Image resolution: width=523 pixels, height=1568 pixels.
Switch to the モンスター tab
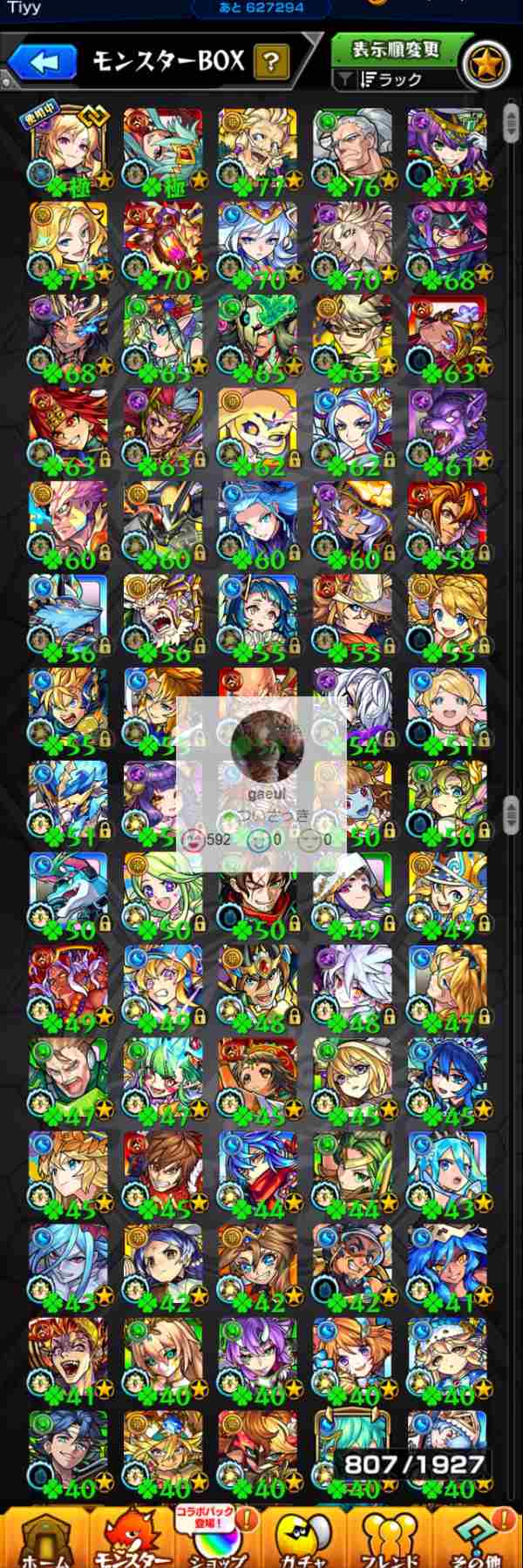132,1538
